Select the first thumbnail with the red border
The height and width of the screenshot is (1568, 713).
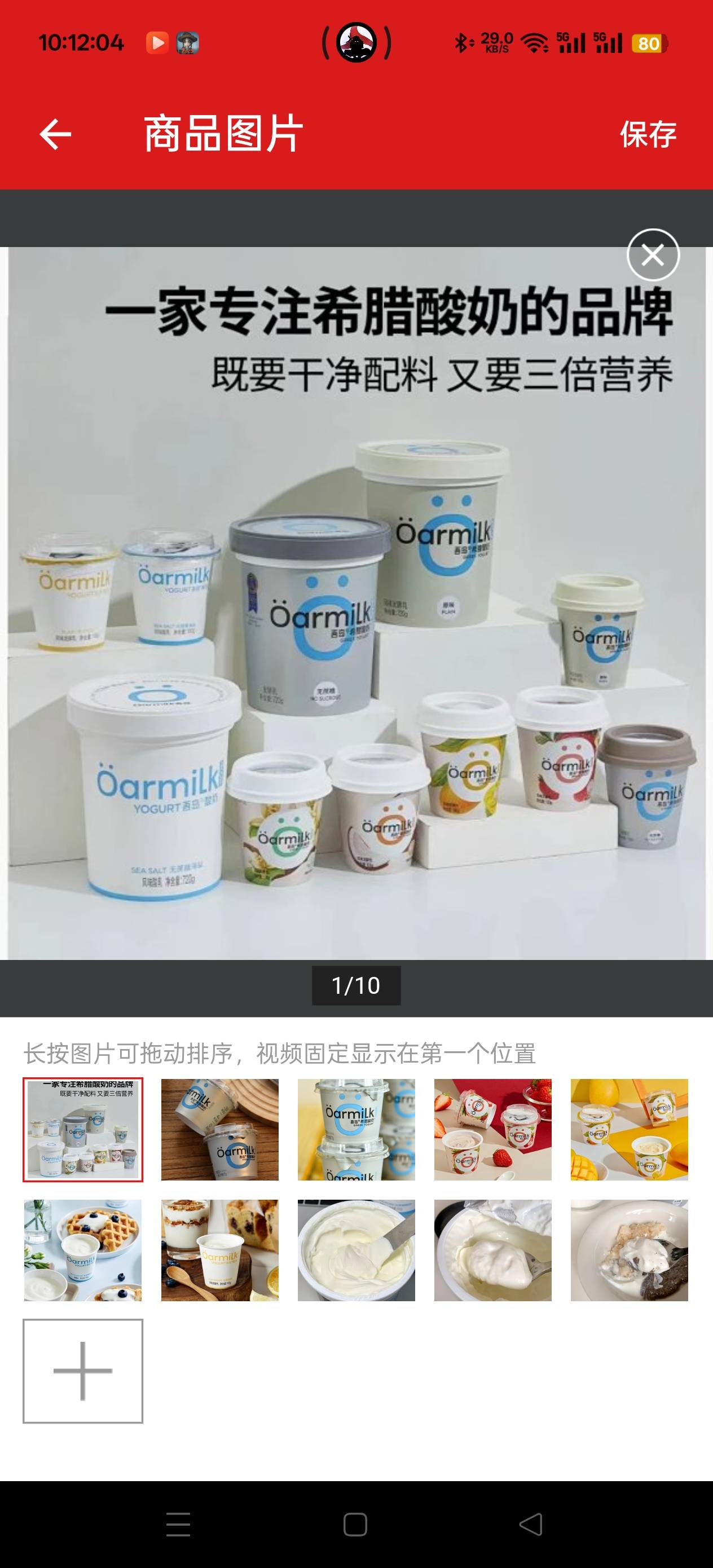(x=83, y=1129)
